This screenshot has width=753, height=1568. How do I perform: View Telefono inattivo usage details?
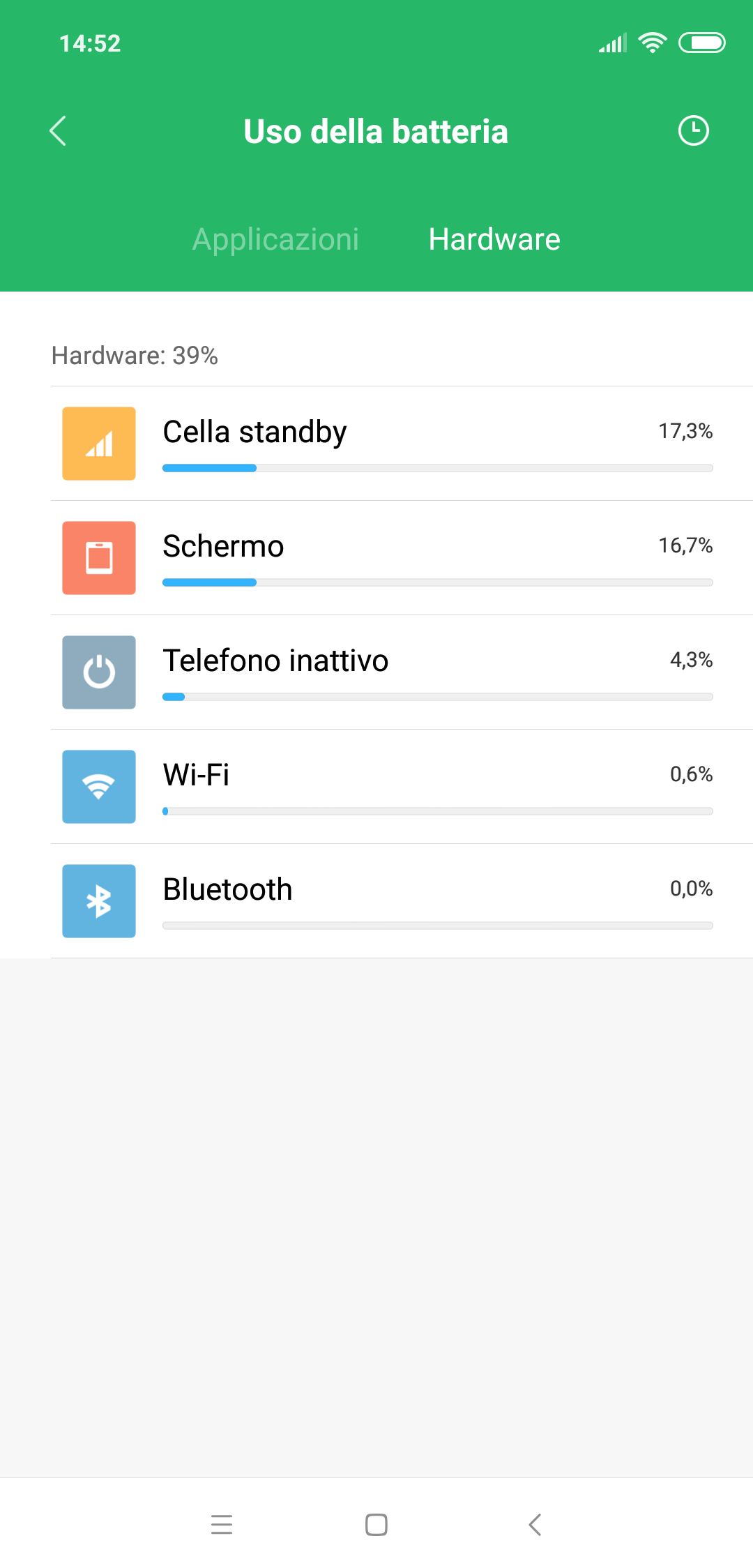402,672
